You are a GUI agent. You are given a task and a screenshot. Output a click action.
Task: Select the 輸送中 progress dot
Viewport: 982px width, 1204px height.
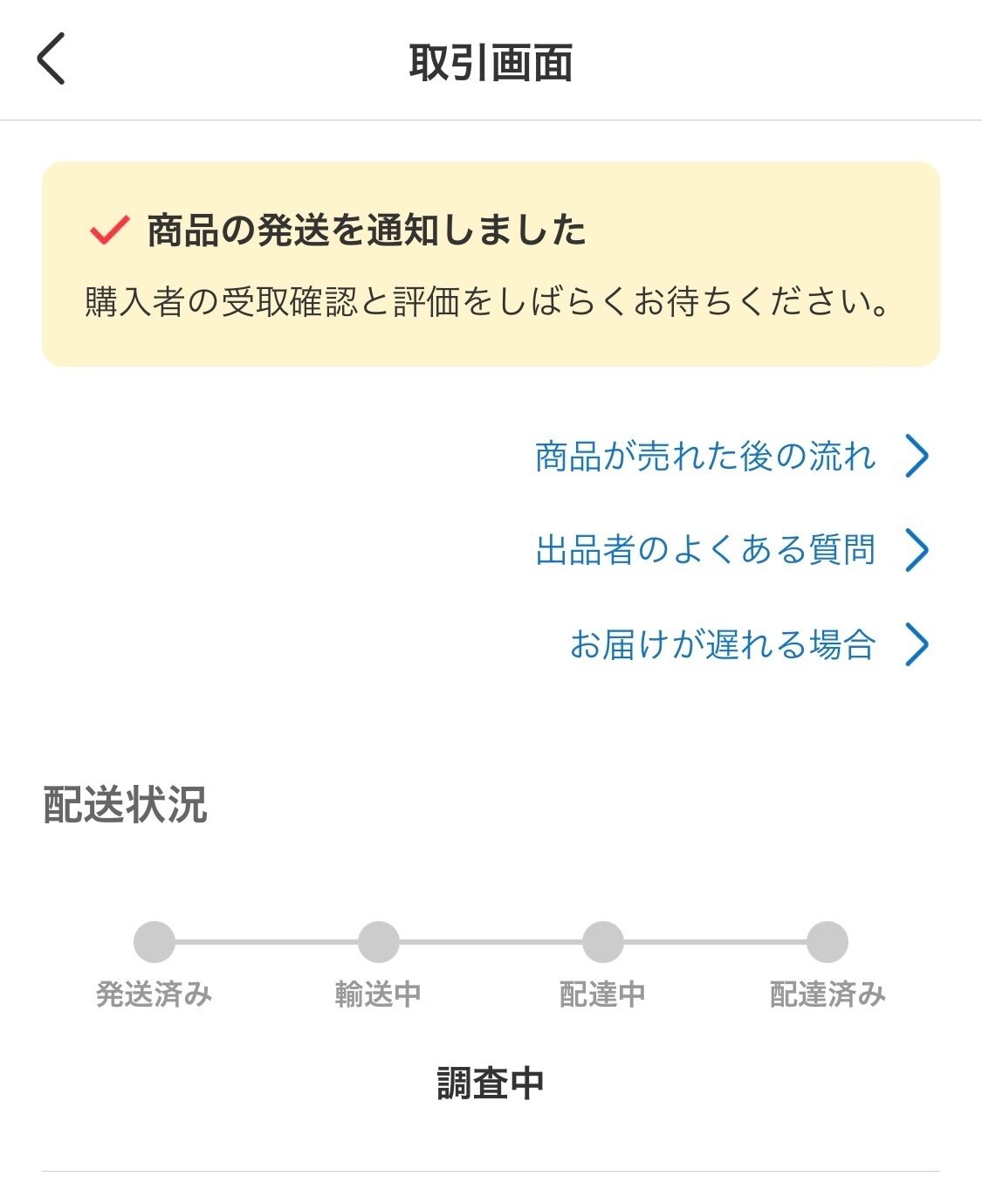pyautogui.click(x=377, y=939)
